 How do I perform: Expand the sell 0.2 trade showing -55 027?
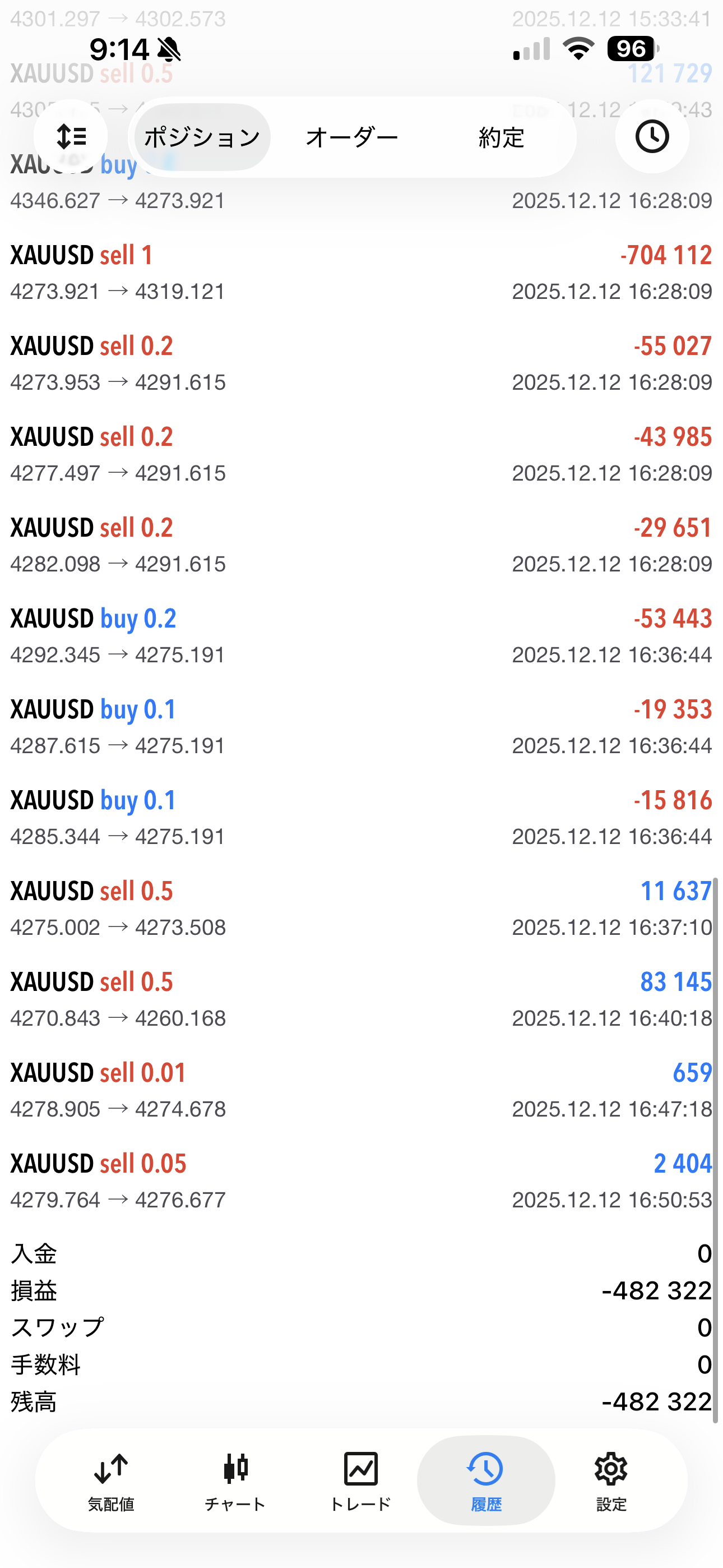click(361, 363)
